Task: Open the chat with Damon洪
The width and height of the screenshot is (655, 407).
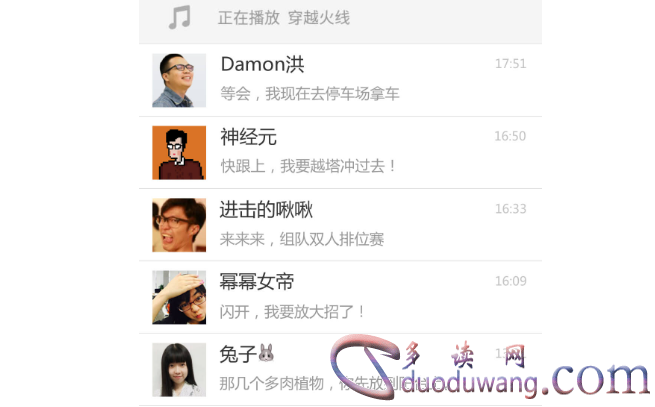Action: point(340,80)
